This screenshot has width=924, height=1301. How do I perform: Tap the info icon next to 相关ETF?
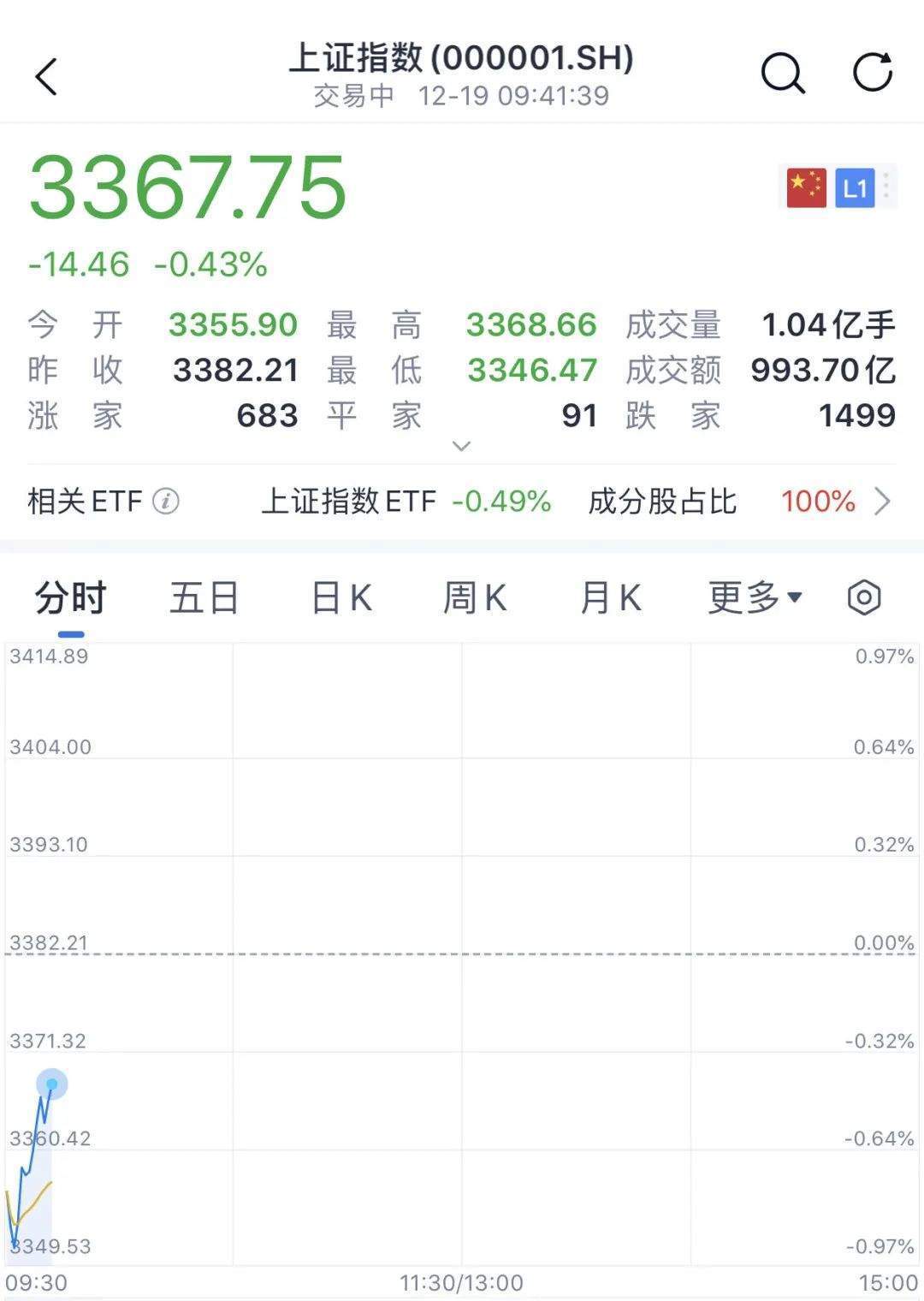pos(168,502)
